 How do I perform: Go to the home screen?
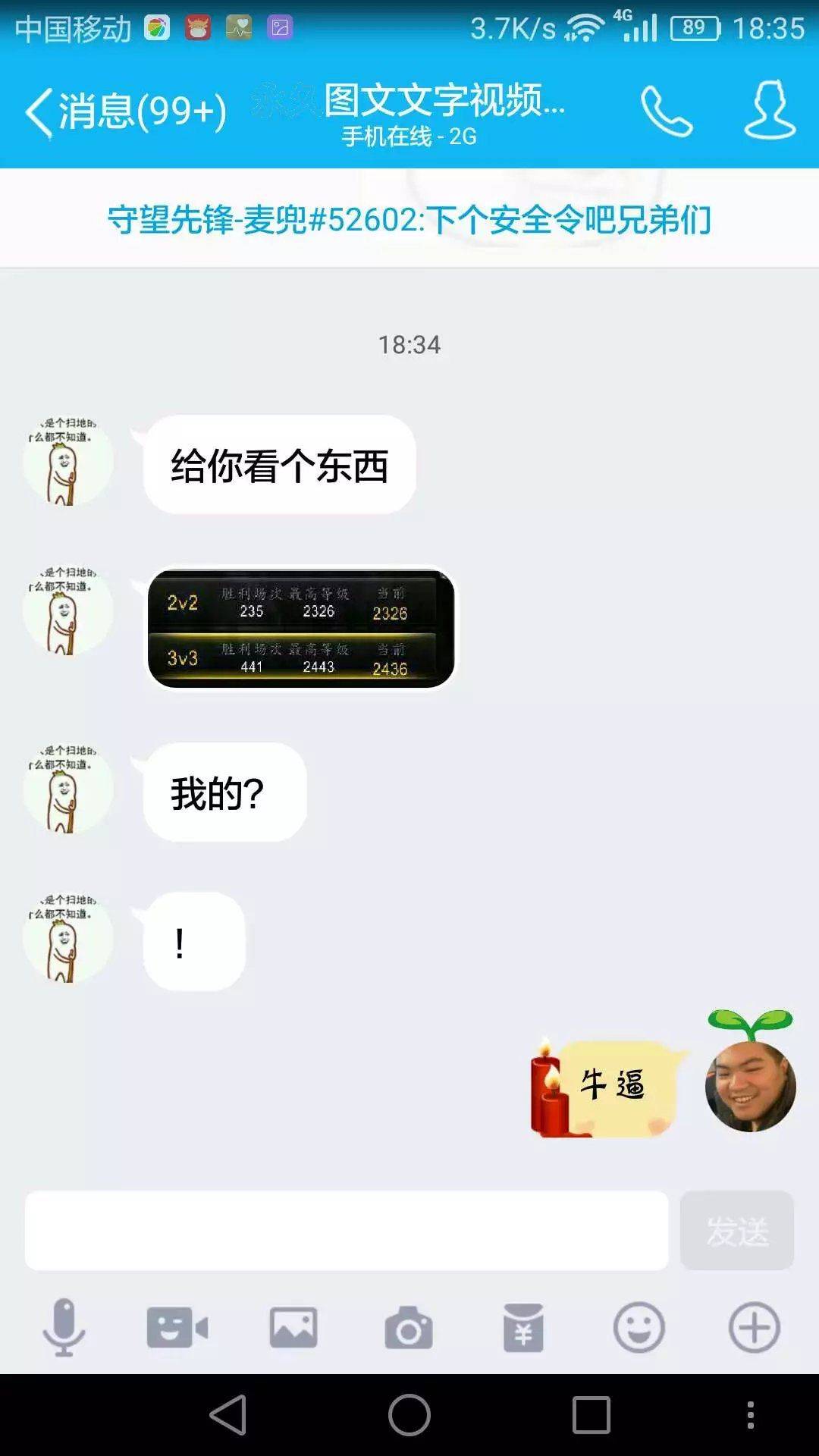click(x=409, y=1415)
